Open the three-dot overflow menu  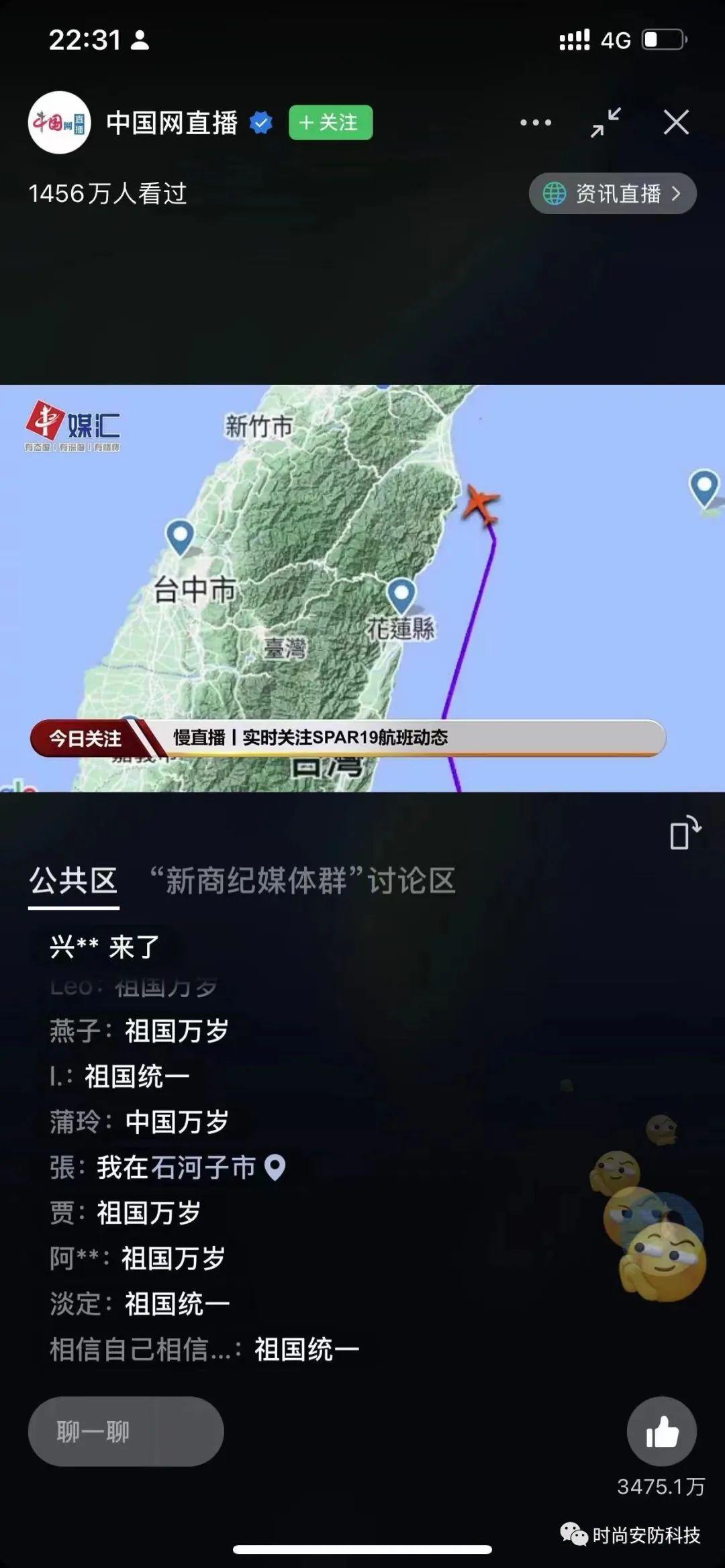[536, 123]
